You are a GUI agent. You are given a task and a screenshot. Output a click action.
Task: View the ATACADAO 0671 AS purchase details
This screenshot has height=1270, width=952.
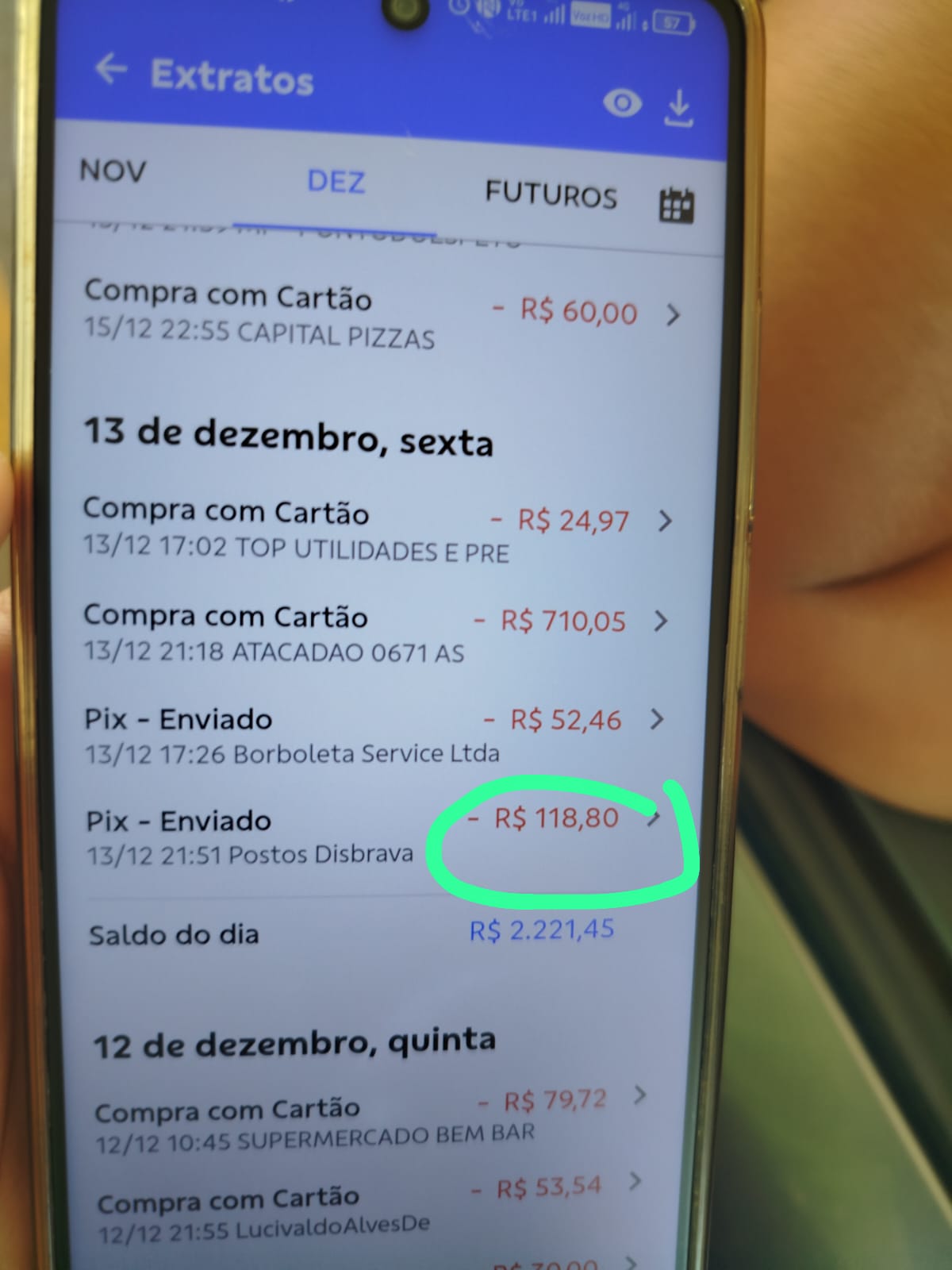click(x=373, y=633)
